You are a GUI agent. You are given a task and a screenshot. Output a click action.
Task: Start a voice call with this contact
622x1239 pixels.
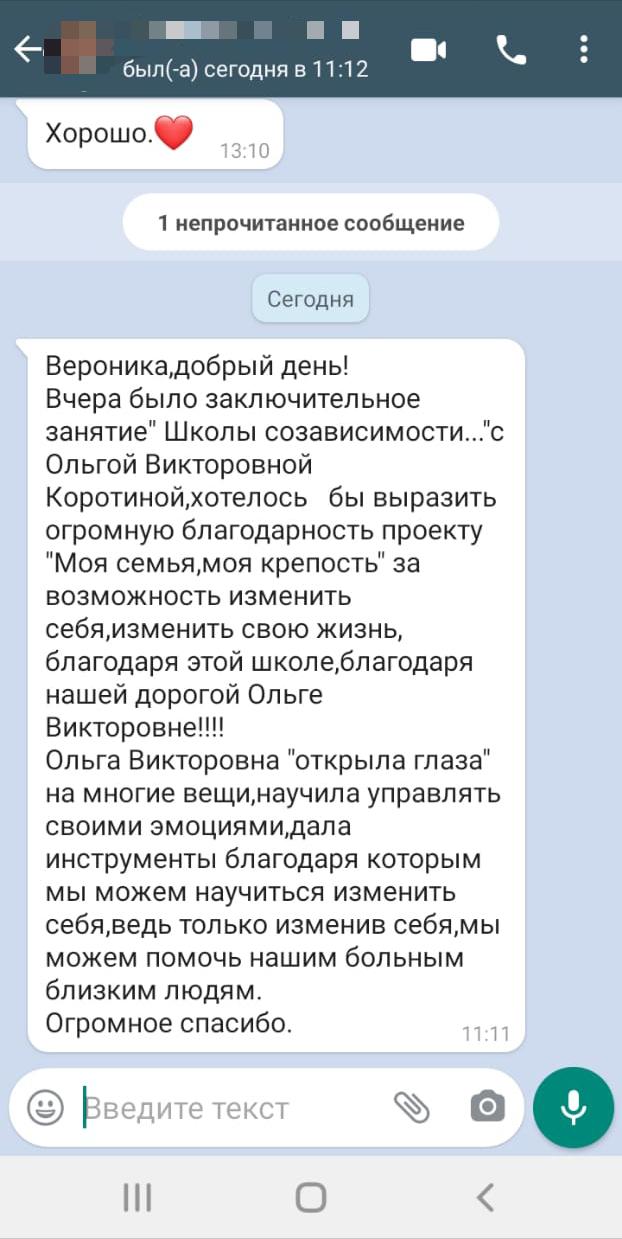(x=511, y=49)
